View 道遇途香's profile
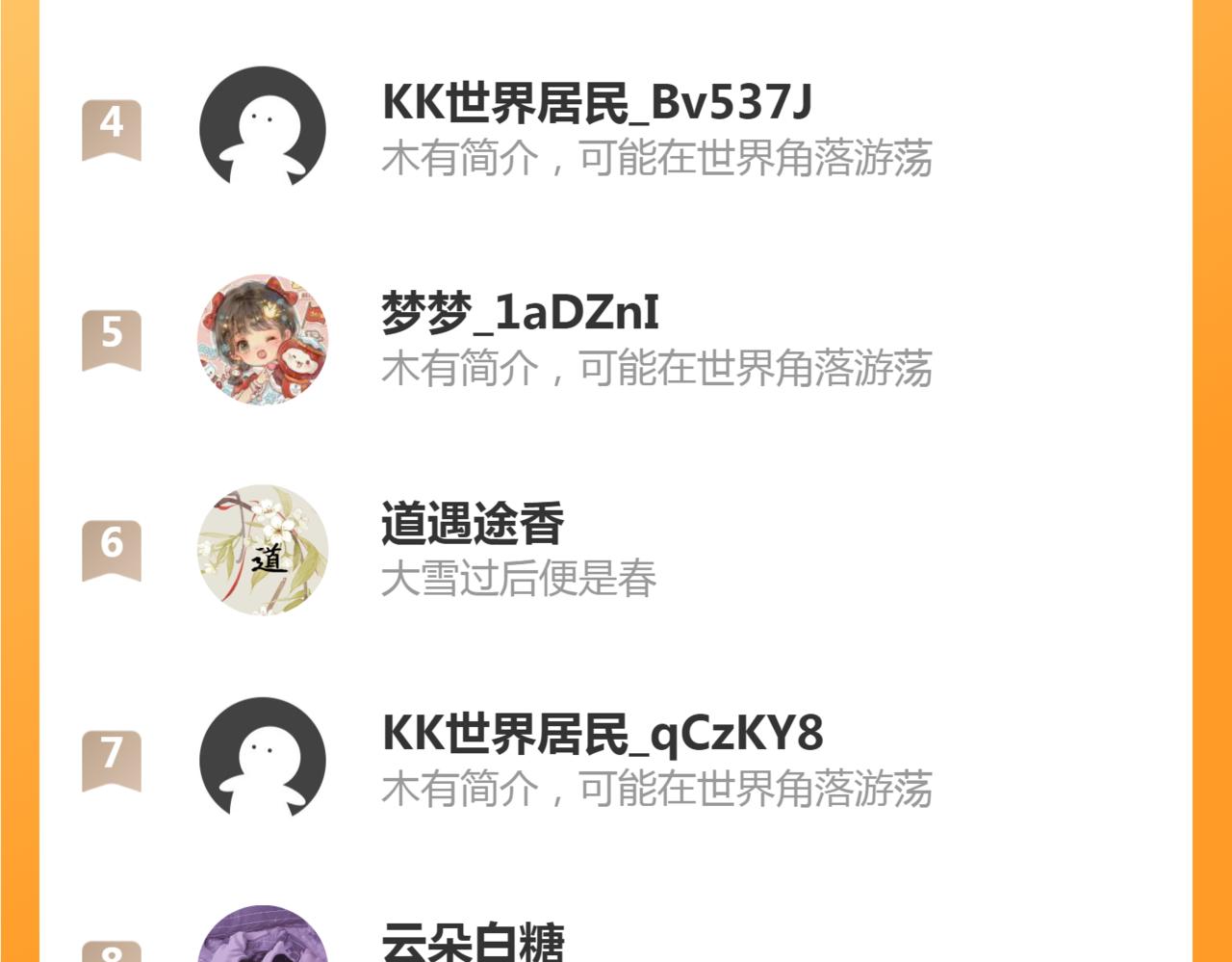Image resolution: width=1232 pixels, height=962 pixels. [472, 525]
